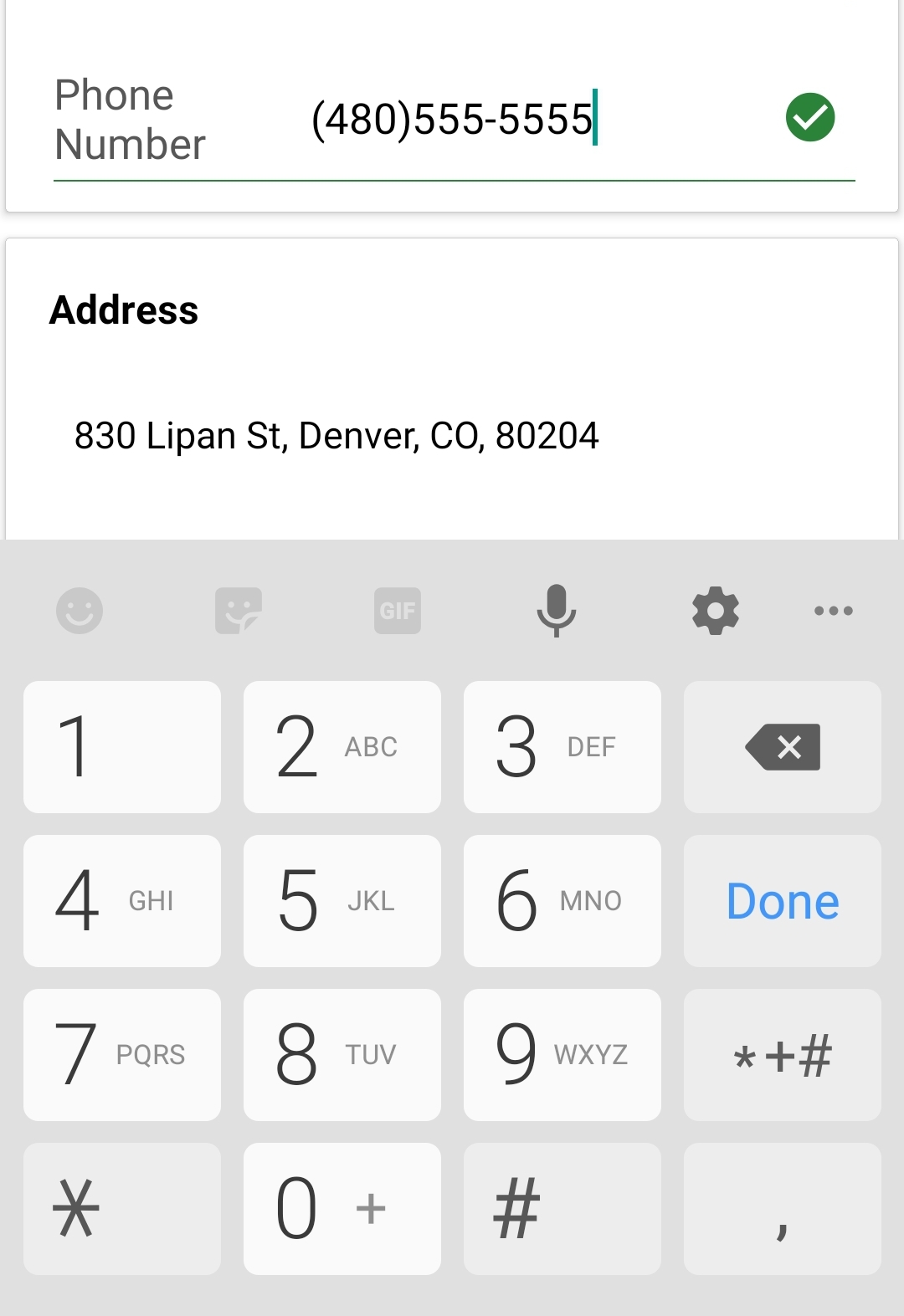Start voice input with the microphone
The height and width of the screenshot is (1316, 904).
coord(557,611)
